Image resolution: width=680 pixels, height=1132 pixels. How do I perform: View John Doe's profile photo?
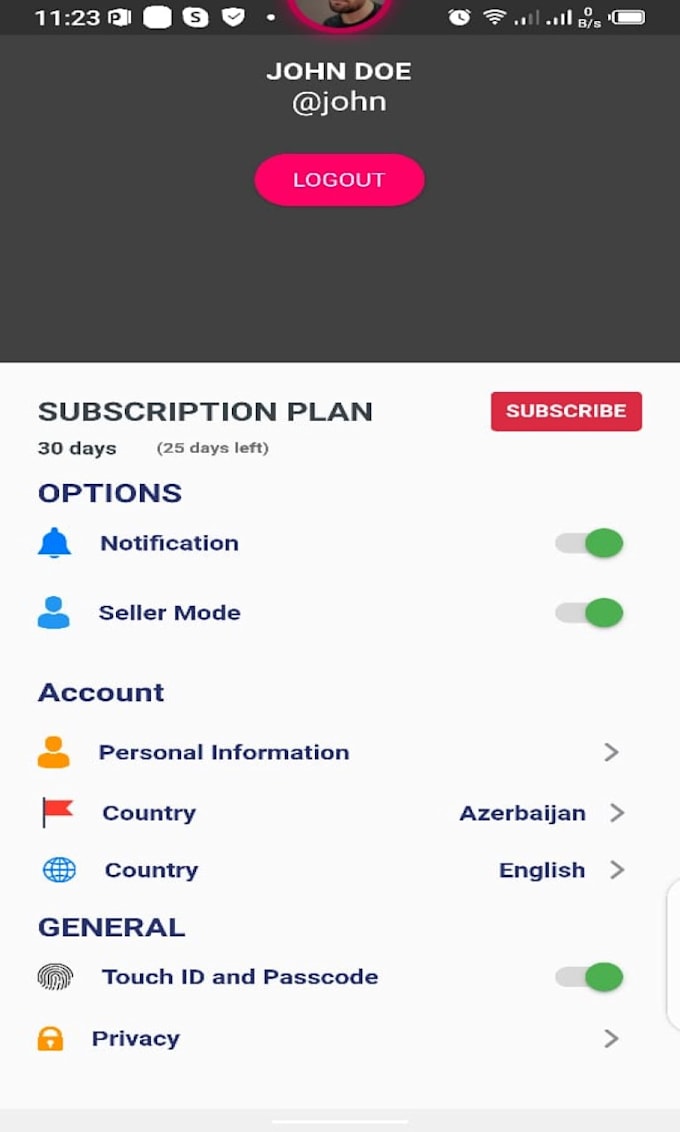point(339,12)
